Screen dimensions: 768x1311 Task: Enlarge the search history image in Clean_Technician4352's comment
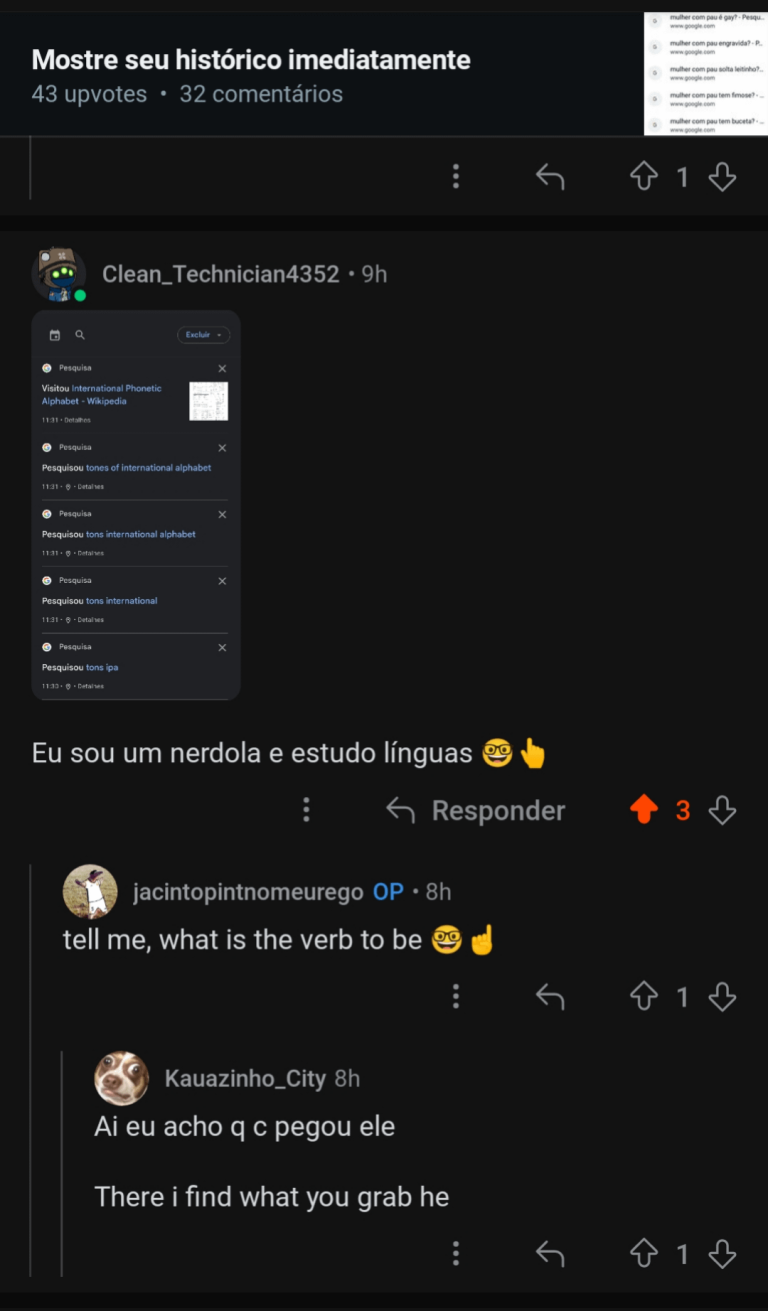[x=136, y=505]
